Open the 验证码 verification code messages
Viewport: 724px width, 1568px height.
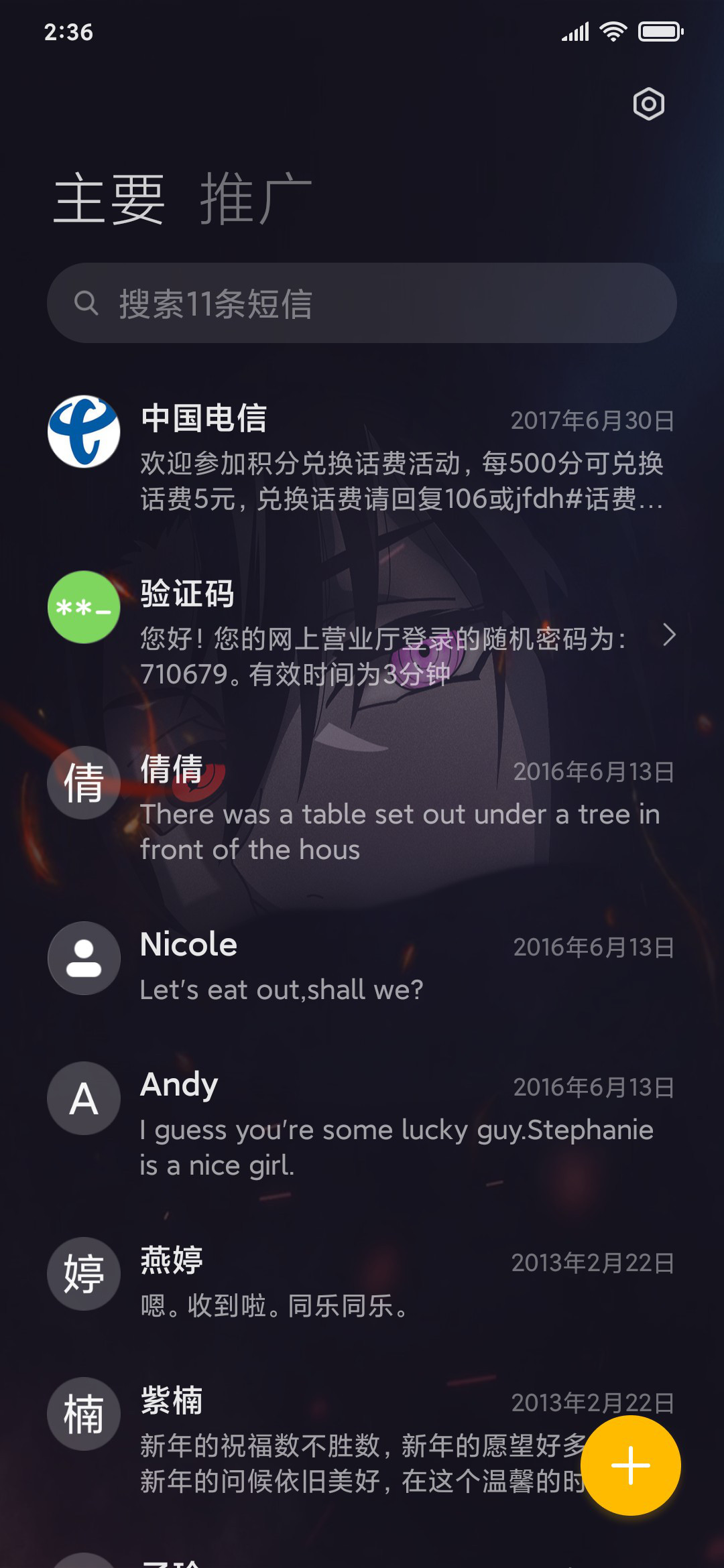(x=362, y=633)
